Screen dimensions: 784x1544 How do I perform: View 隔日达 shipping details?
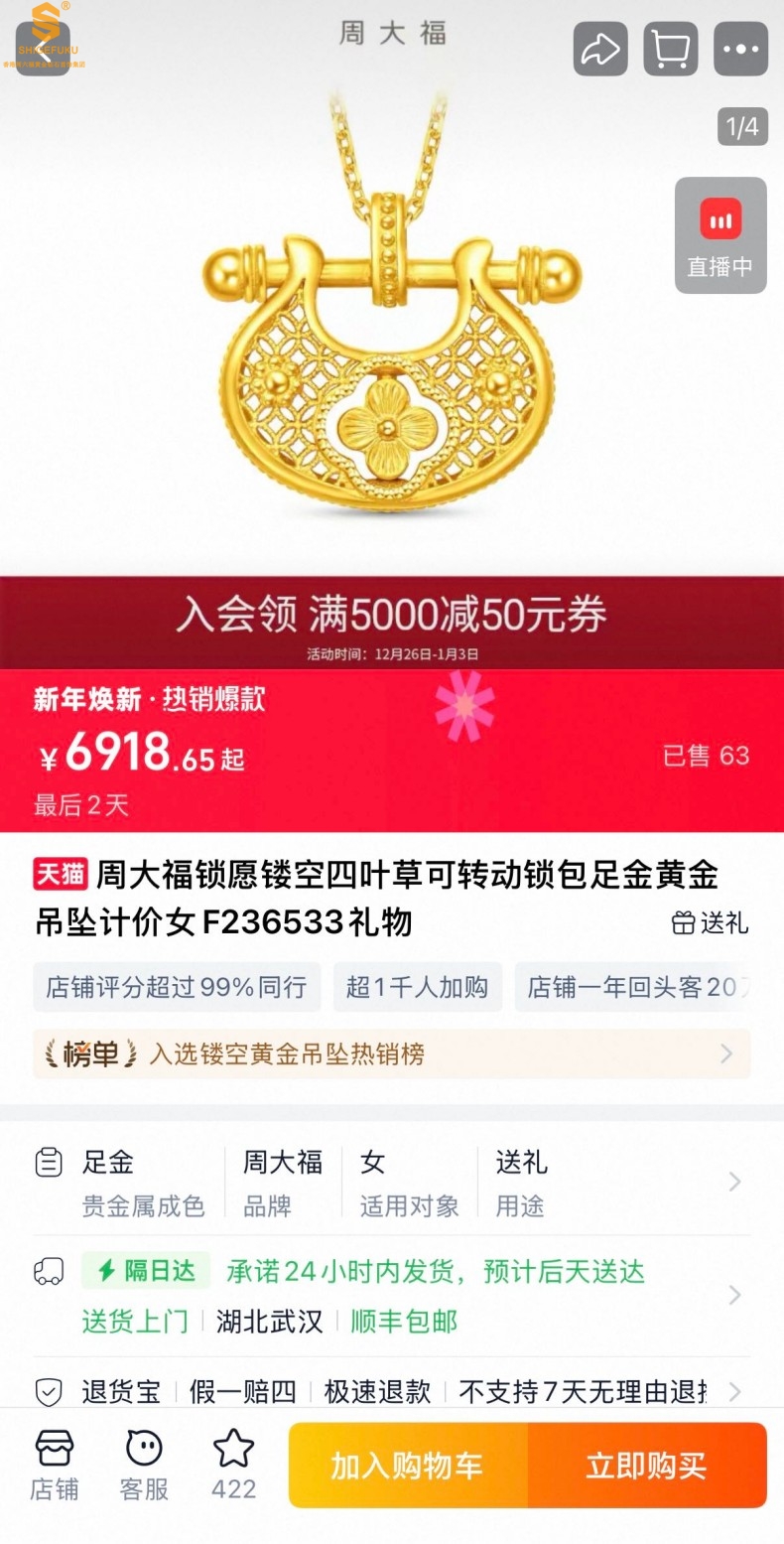pos(392,1295)
